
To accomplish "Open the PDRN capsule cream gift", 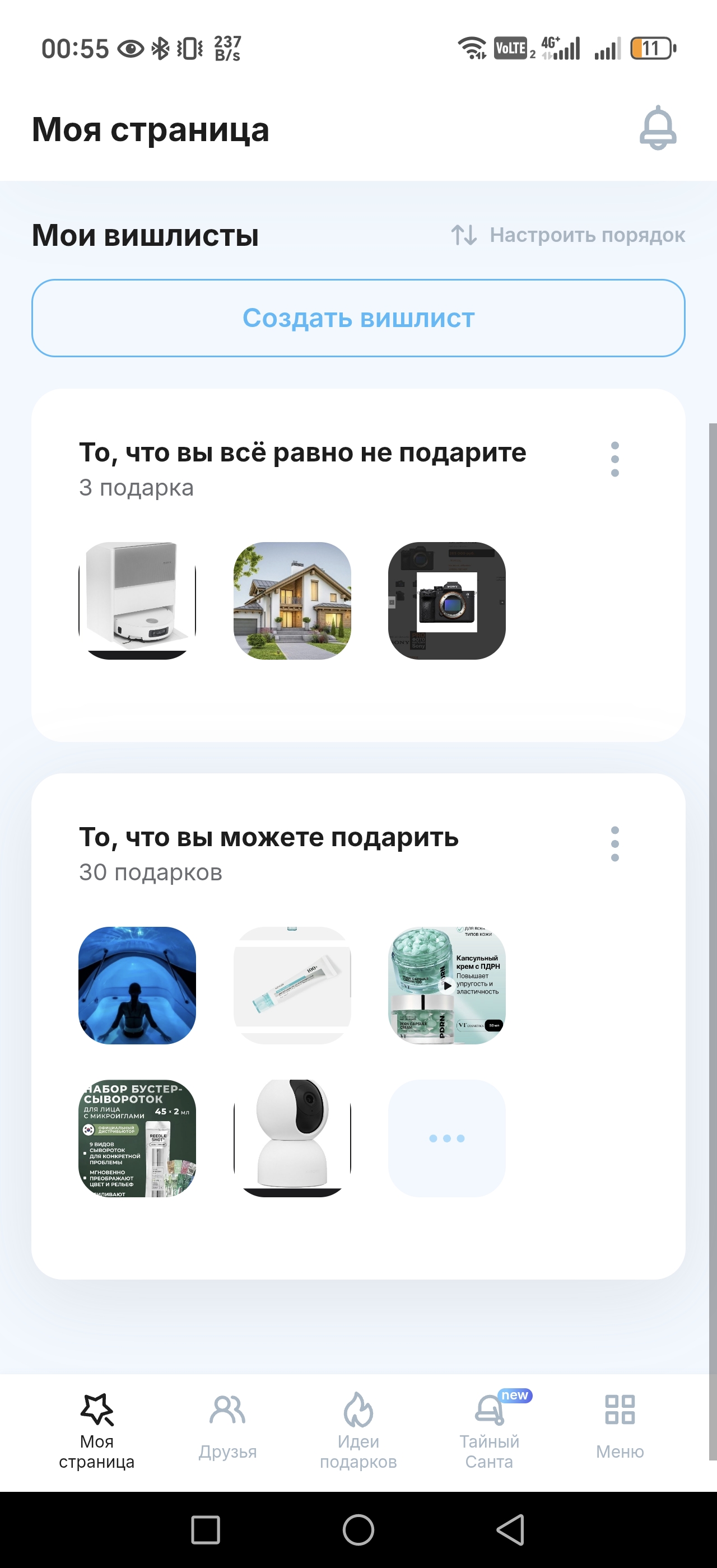I will (x=447, y=986).
